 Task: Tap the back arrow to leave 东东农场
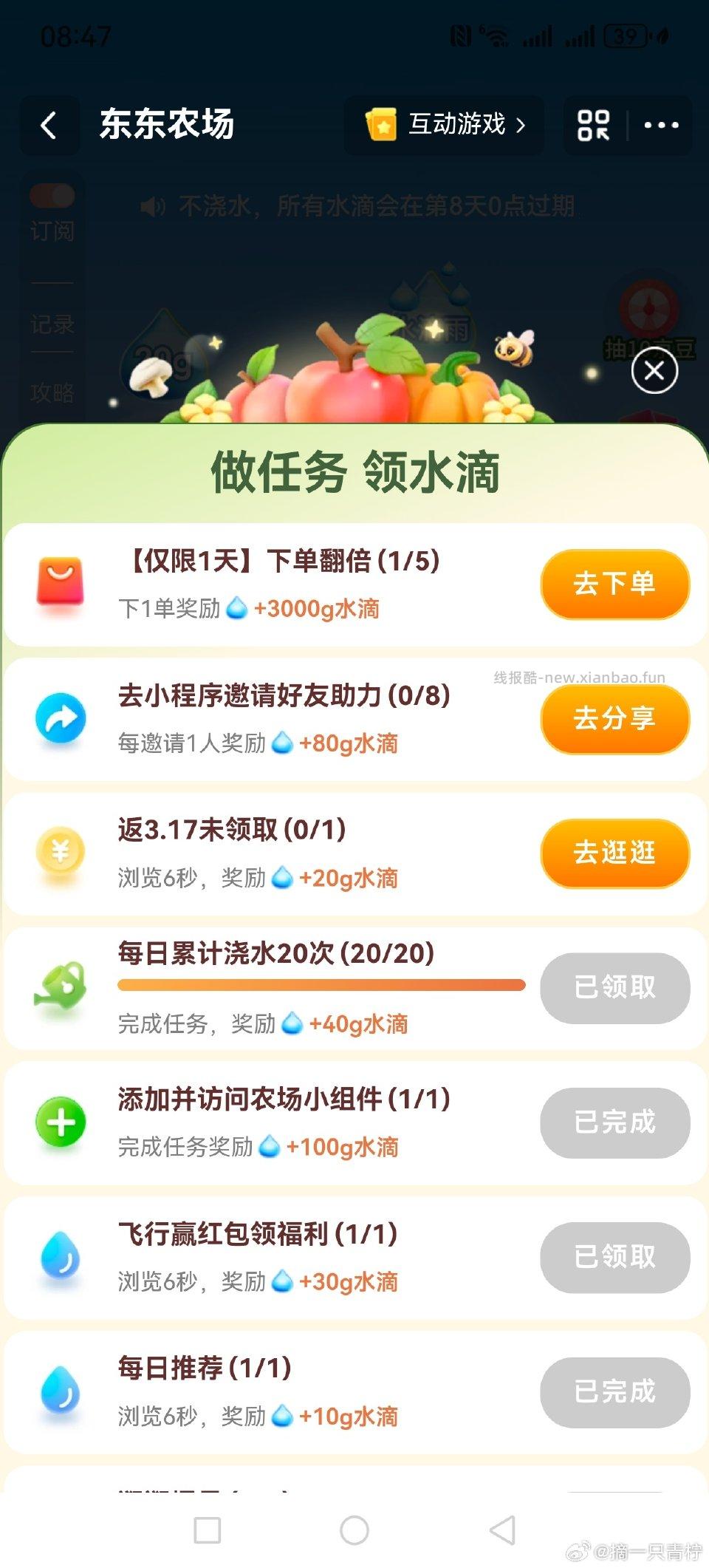(49, 126)
